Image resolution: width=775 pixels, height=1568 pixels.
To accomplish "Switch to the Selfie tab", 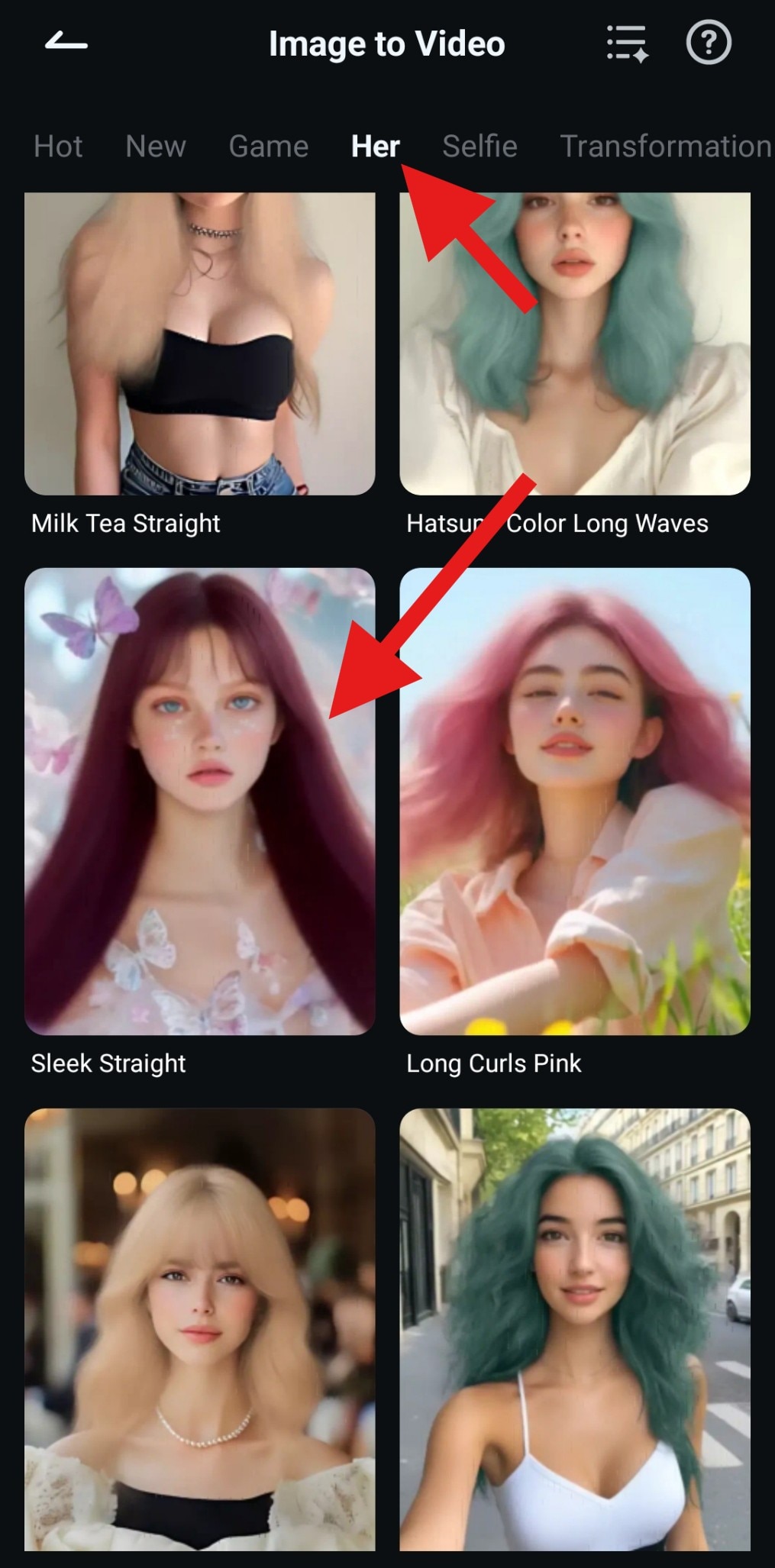I will click(x=480, y=146).
